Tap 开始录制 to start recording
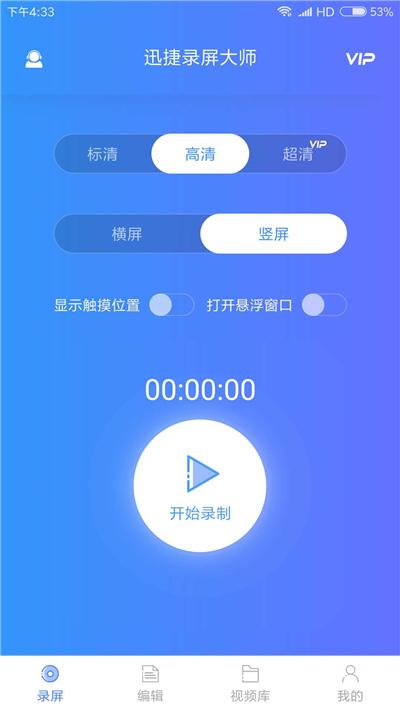Image resolution: width=400 pixels, height=711 pixels. pyautogui.click(x=200, y=486)
